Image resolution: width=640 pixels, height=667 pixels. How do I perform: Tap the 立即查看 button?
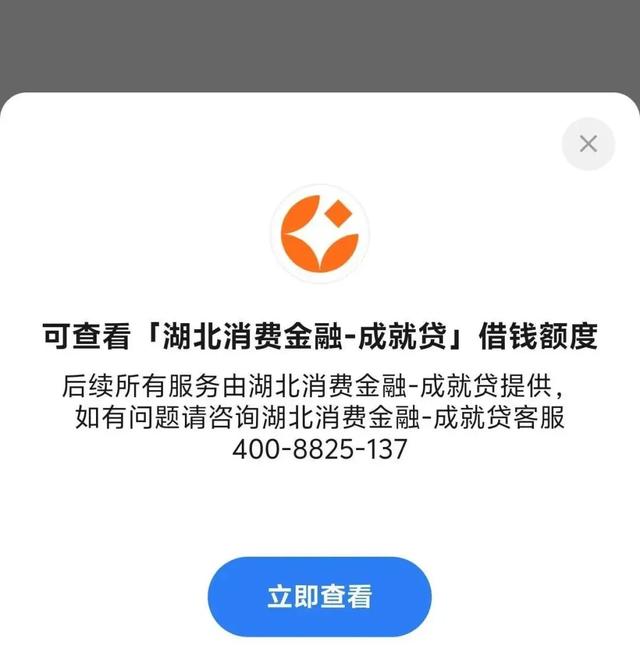tap(319, 597)
